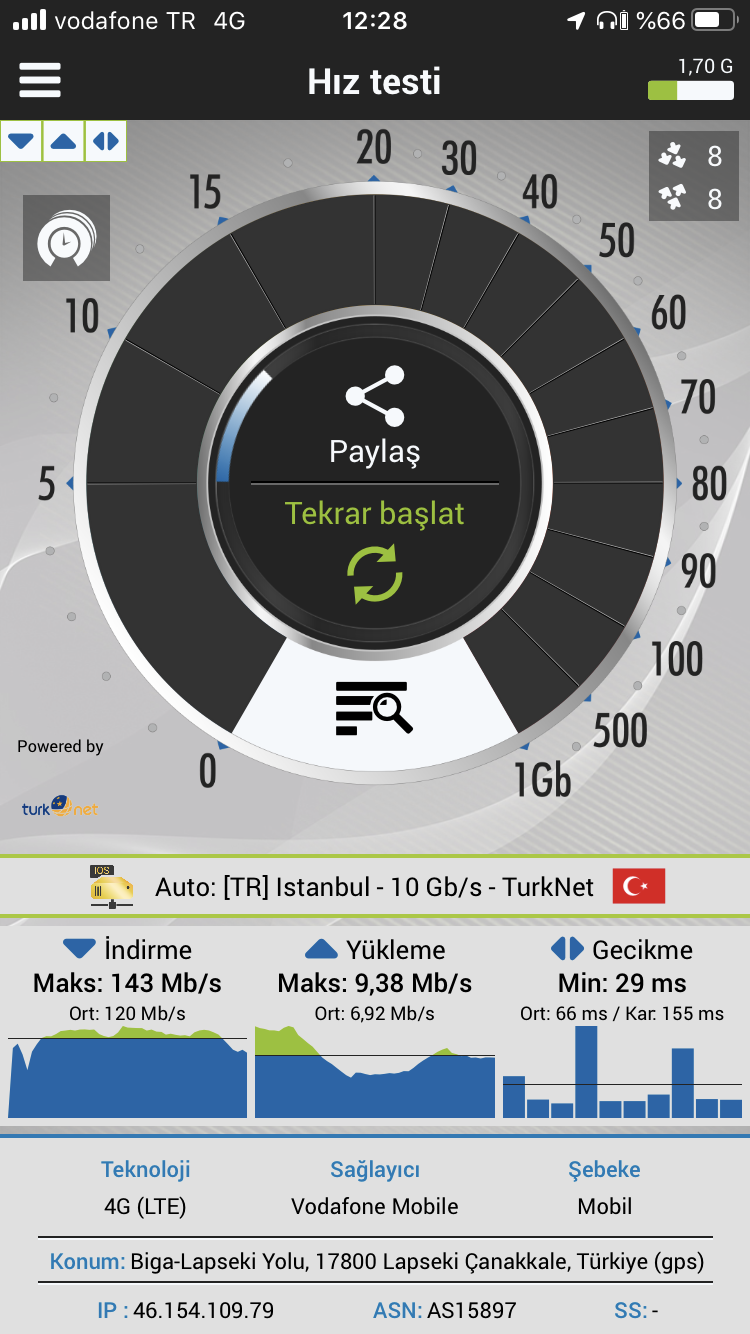Open the test history clock icon
Screen dimensions: 750x1334
point(66,238)
